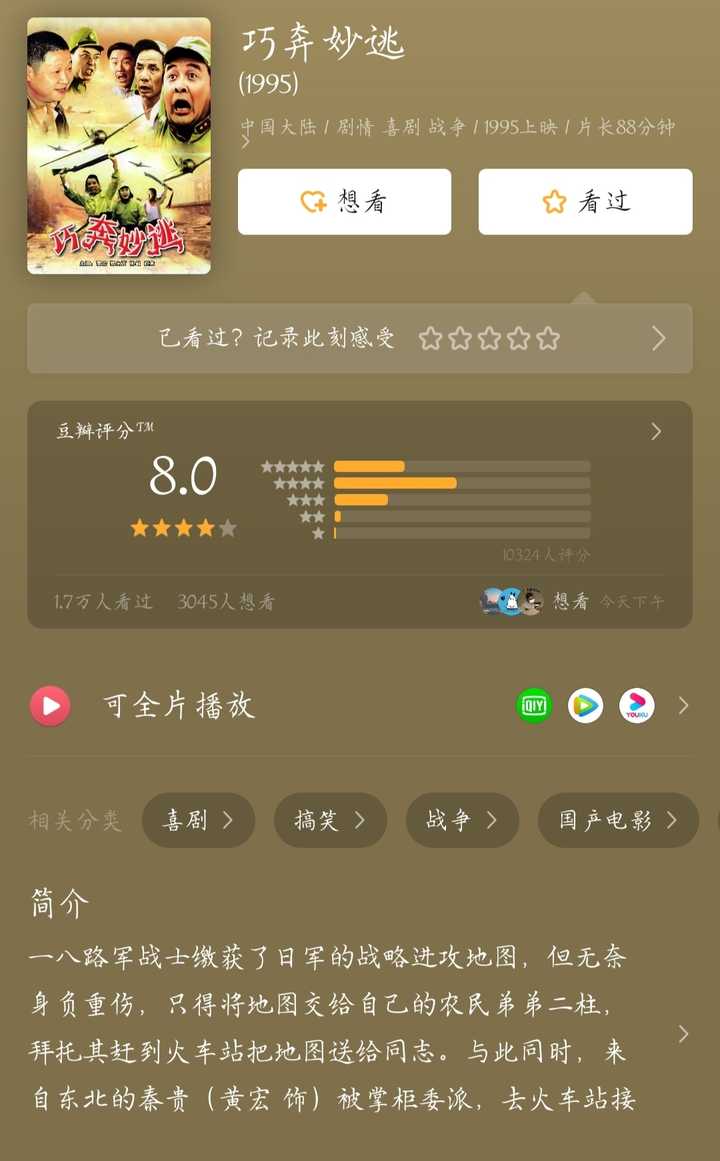The height and width of the screenshot is (1161, 720).
Task: Select the 喜剧 category chip
Action: pyautogui.click(x=199, y=820)
